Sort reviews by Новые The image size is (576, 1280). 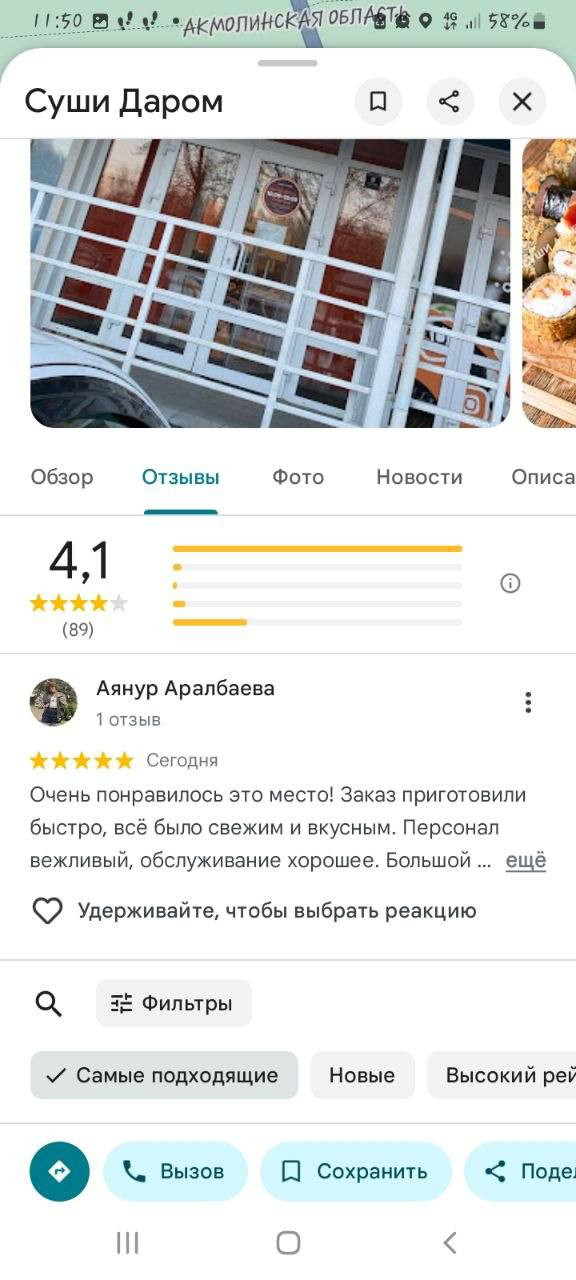[362, 1075]
